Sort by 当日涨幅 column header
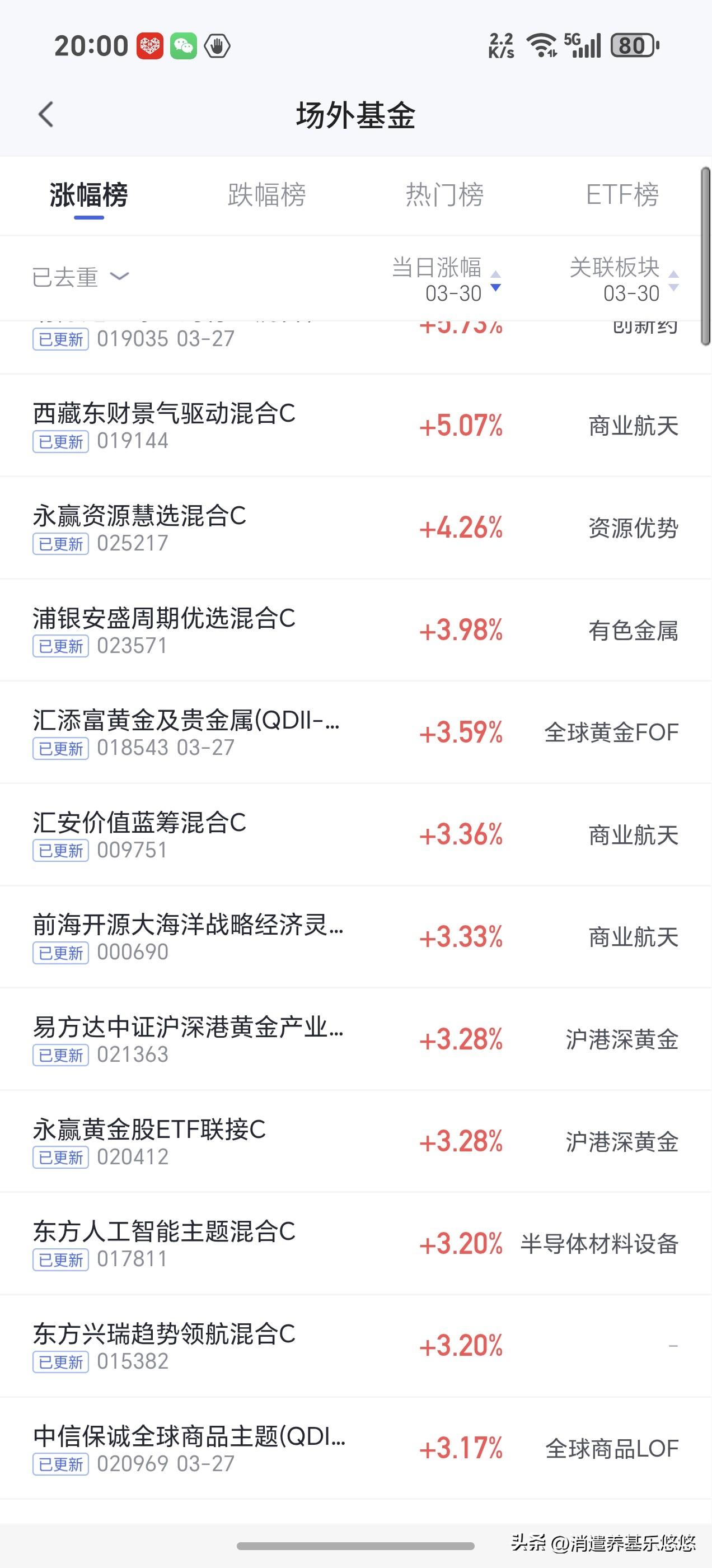 click(447, 279)
